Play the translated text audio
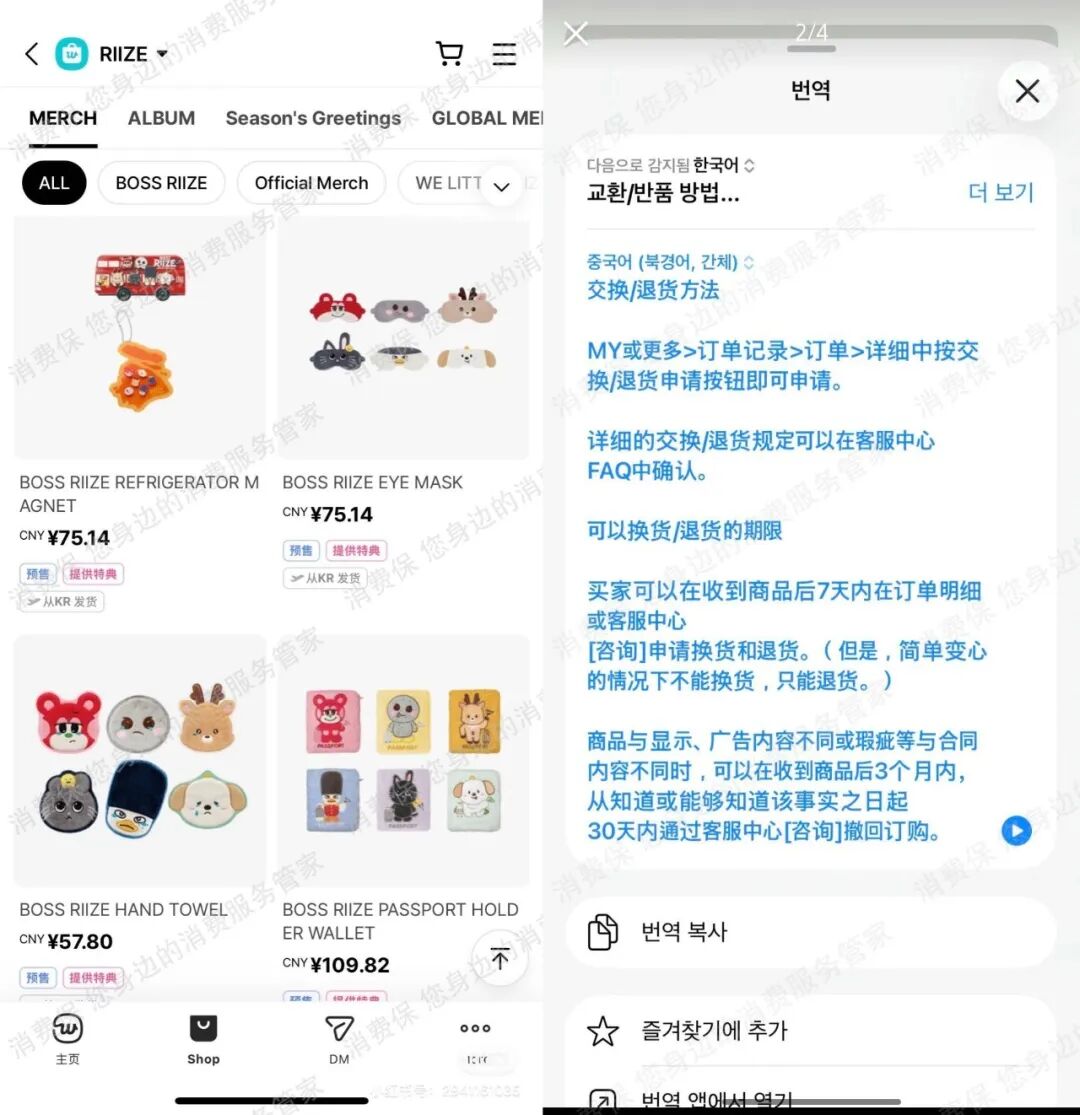Image resolution: width=1080 pixels, height=1115 pixels. click(1016, 830)
